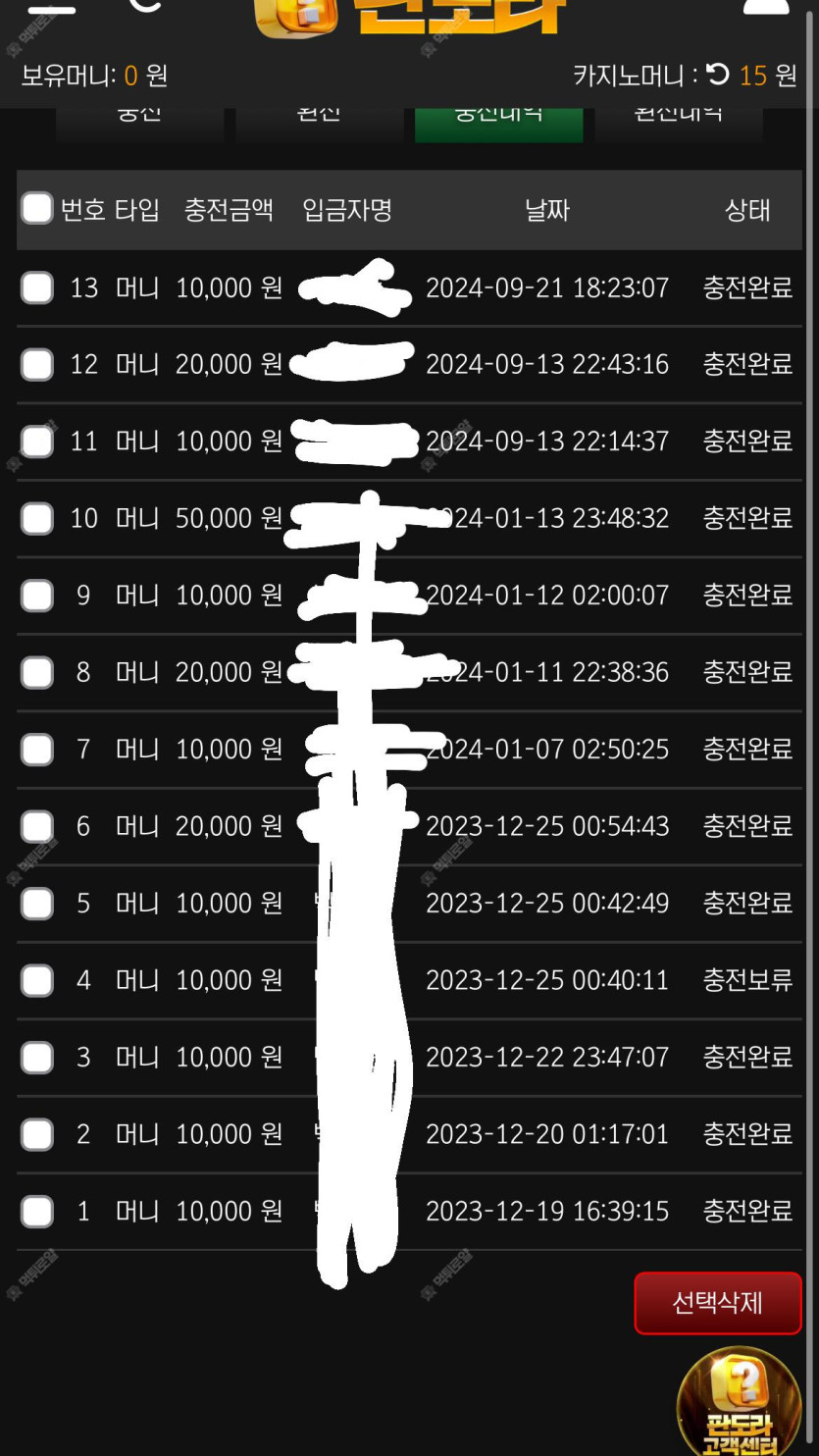Tick the checkbox for row number 12
The image size is (819, 1456).
(37, 364)
